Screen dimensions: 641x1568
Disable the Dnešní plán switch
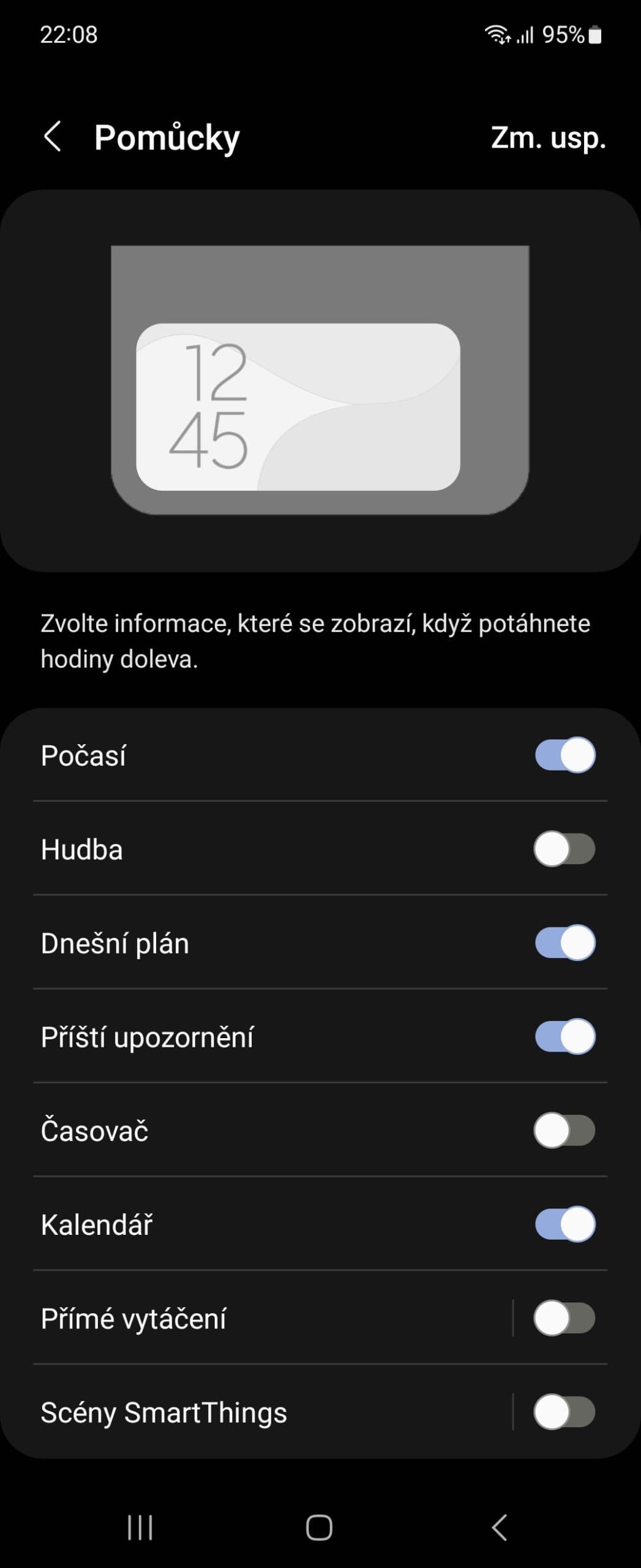[564, 943]
